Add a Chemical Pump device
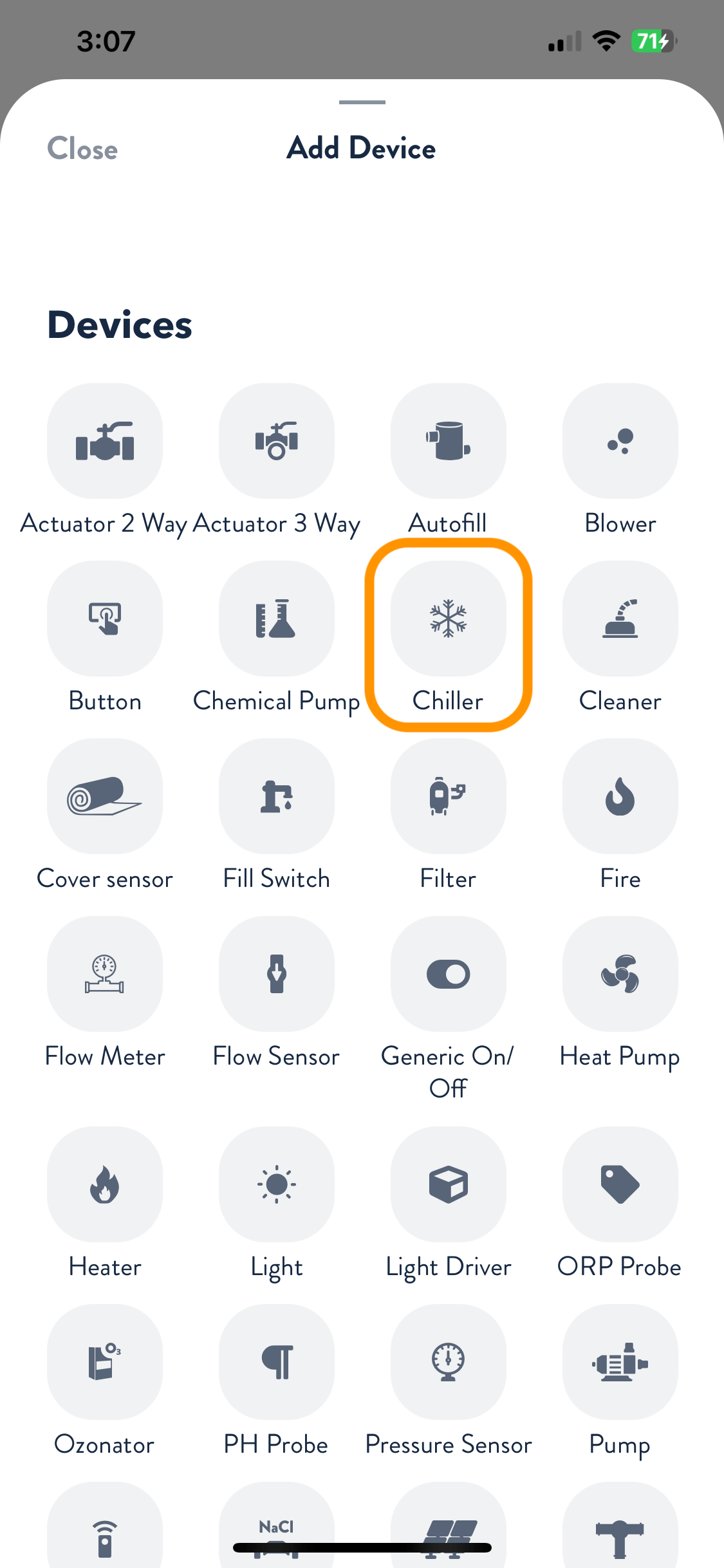 277,619
